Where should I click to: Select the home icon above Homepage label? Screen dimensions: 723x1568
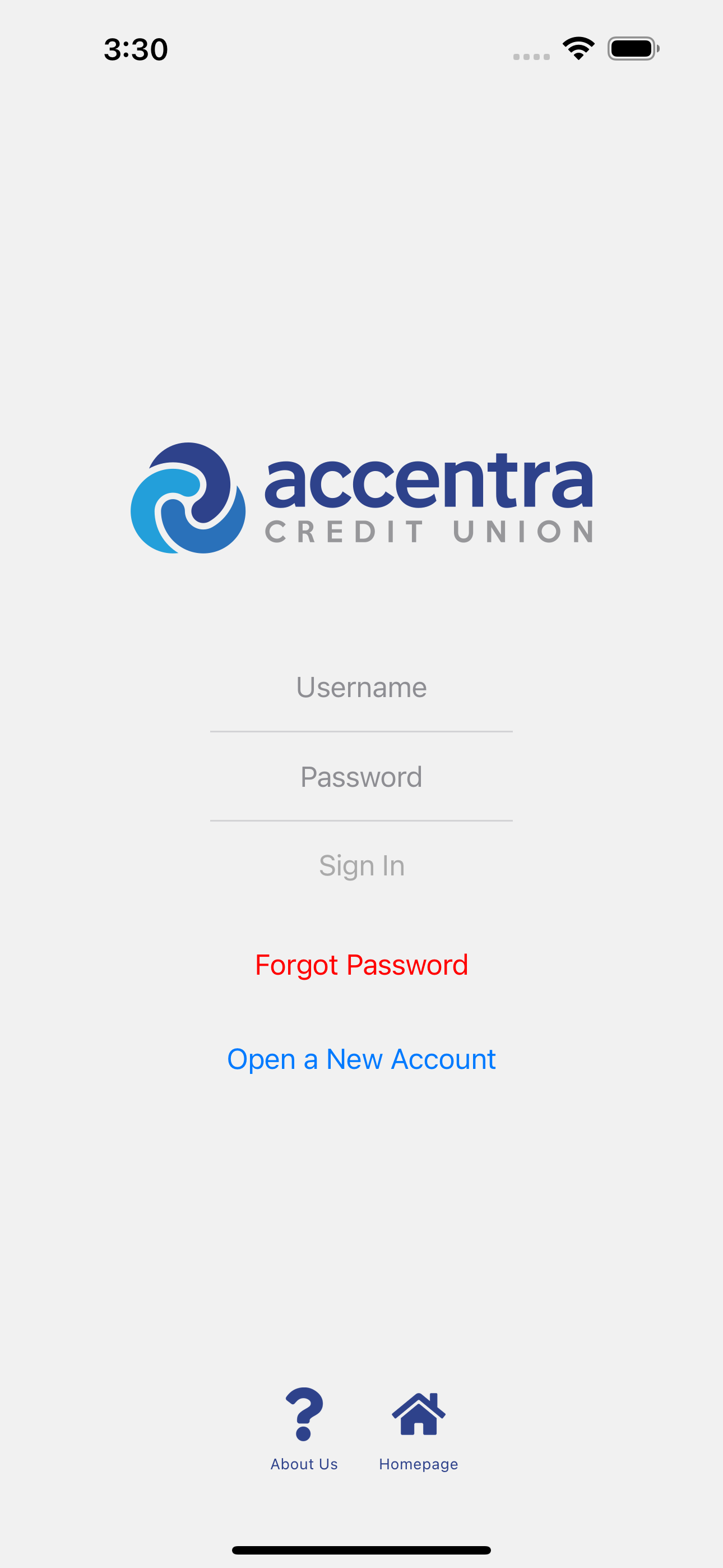click(x=419, y=1412)
